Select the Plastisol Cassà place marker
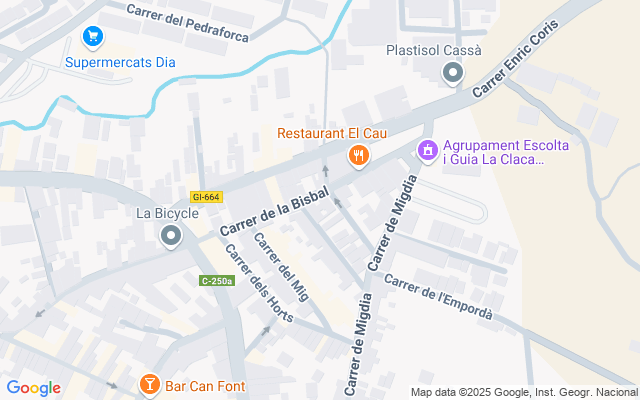The width and height of the screenshot is (640, 400). (x=453, y=72)
